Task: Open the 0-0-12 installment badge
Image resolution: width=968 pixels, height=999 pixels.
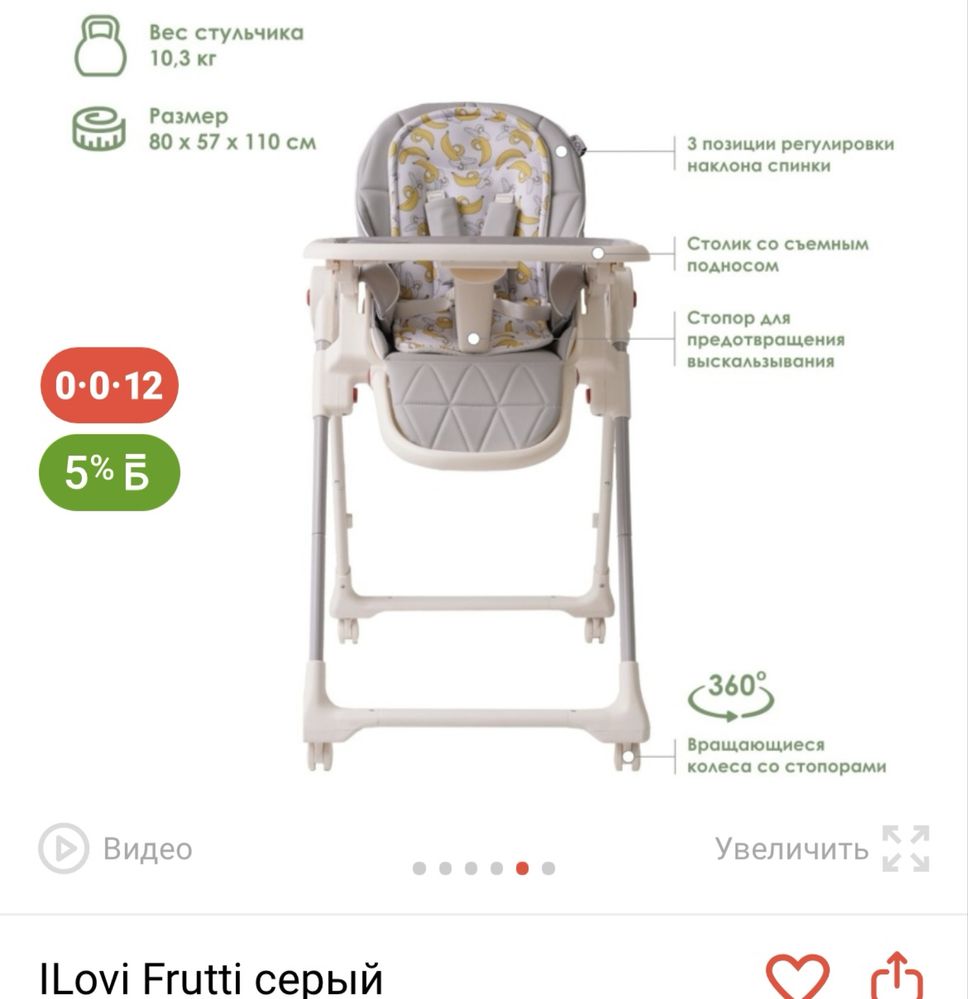Action: [x=109, y=385]
